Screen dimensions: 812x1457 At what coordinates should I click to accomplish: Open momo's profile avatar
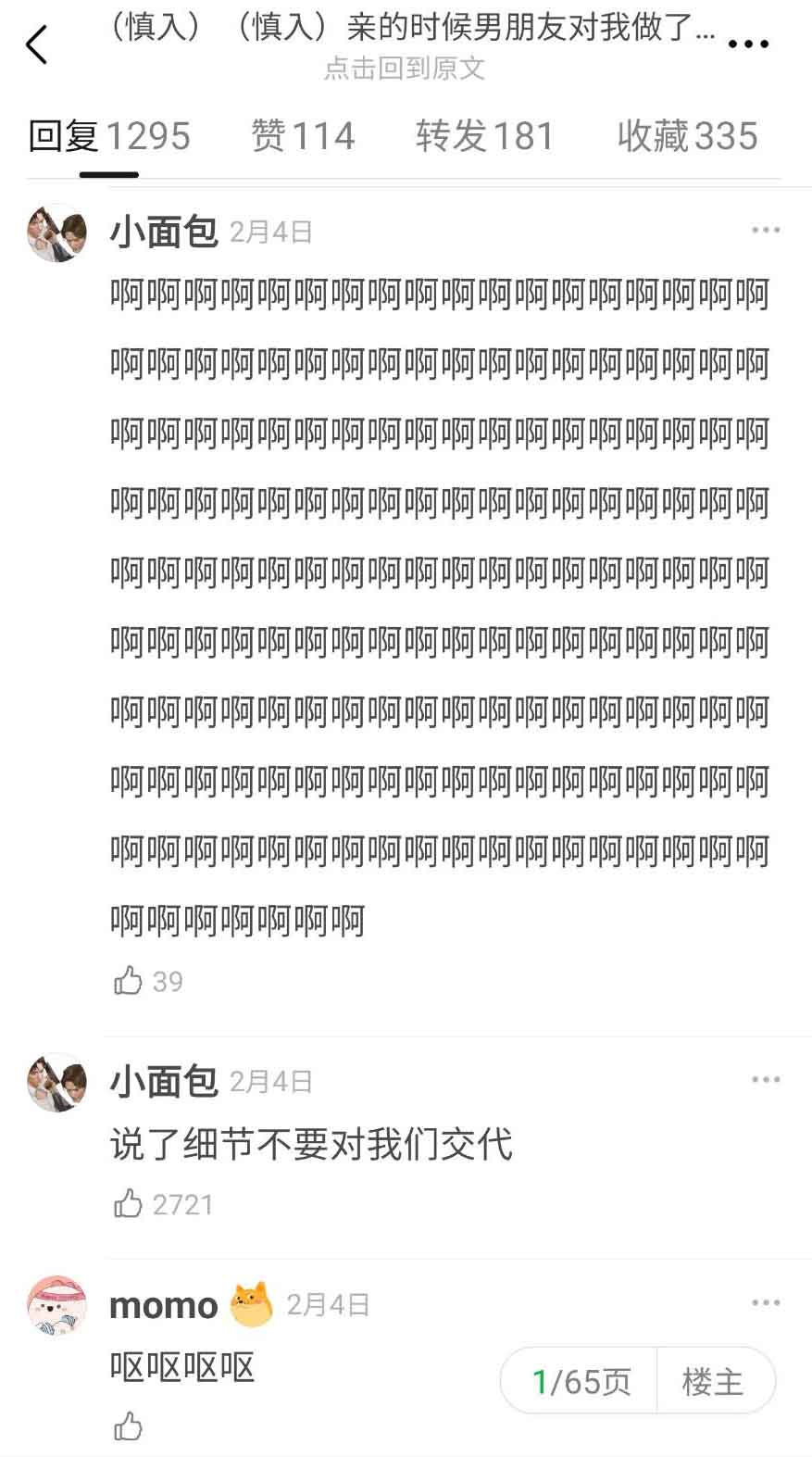tap(56, 1304)
